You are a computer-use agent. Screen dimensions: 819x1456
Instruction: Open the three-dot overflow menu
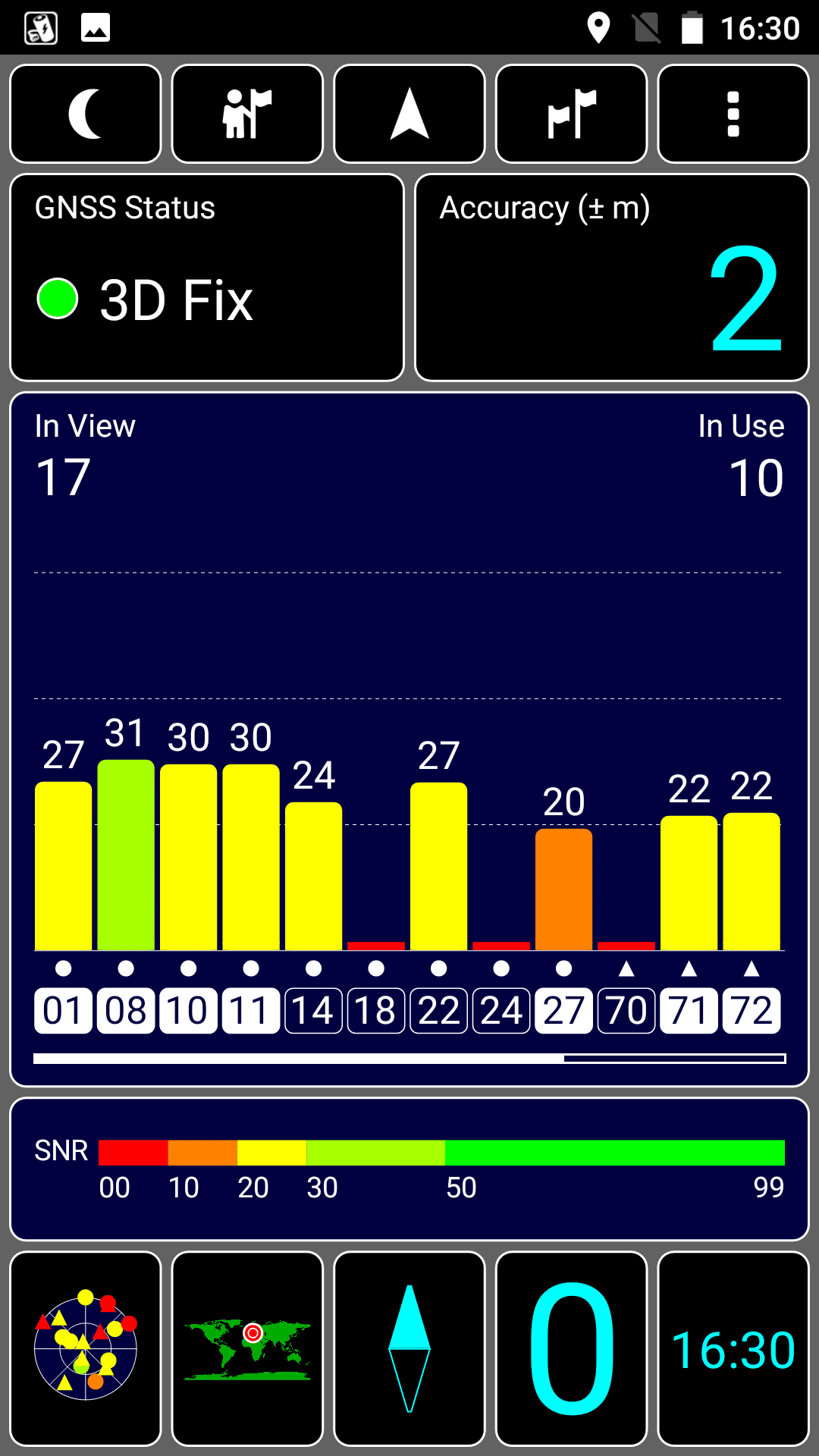click(733, 114)
